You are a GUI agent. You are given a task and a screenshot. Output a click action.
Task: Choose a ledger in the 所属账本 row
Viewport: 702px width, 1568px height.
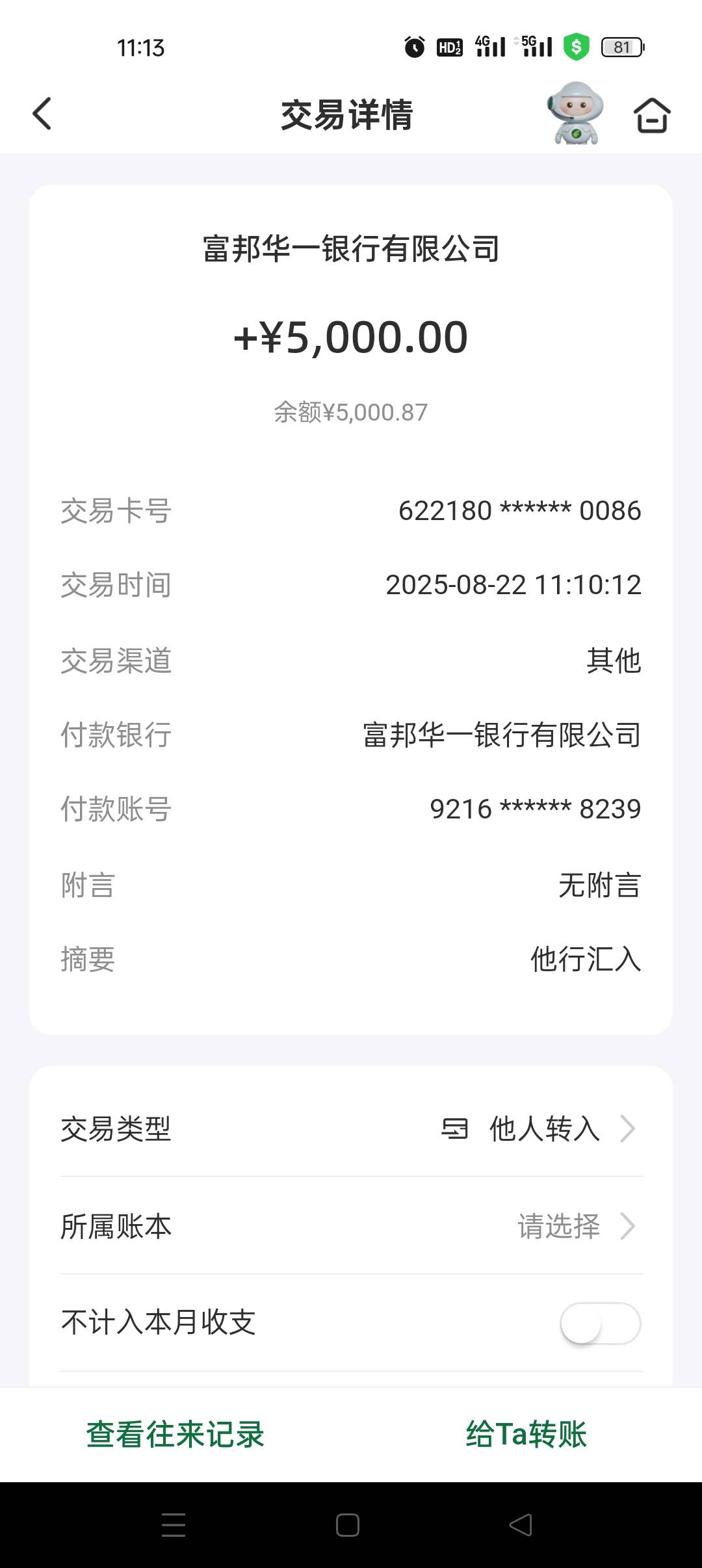click(352, 1226)
